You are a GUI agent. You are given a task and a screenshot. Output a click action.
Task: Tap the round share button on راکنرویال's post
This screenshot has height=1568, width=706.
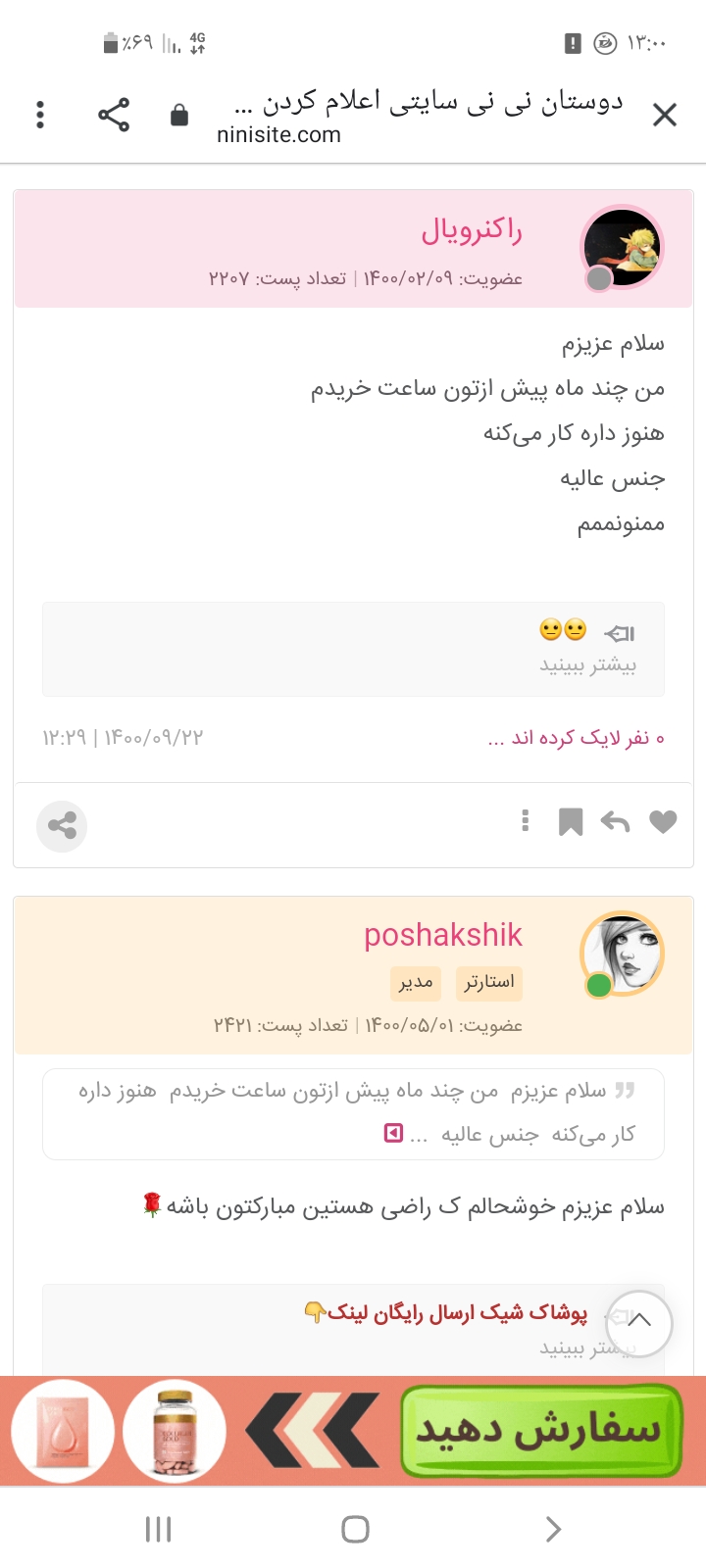[x=62, y=826]
